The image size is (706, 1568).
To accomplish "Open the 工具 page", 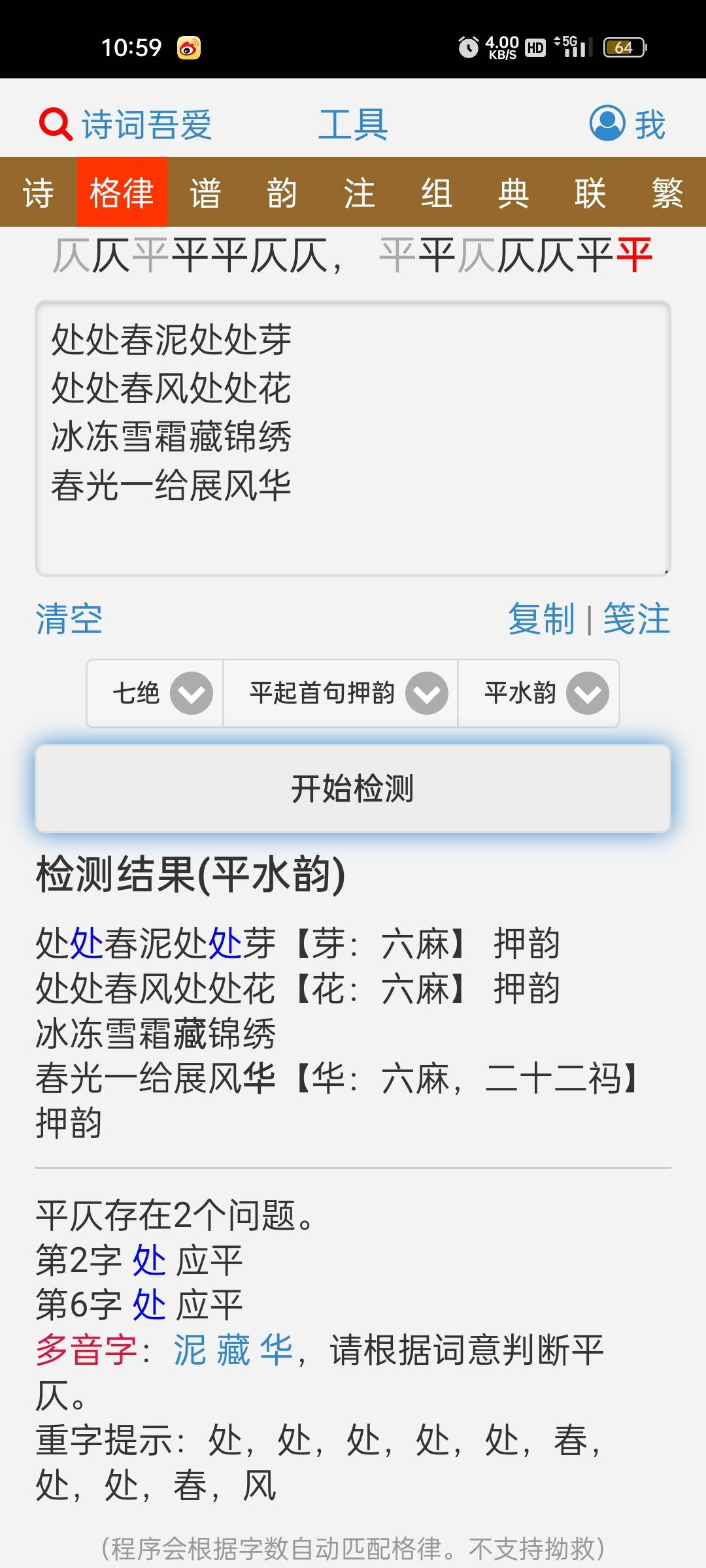I will click(352, 124).
